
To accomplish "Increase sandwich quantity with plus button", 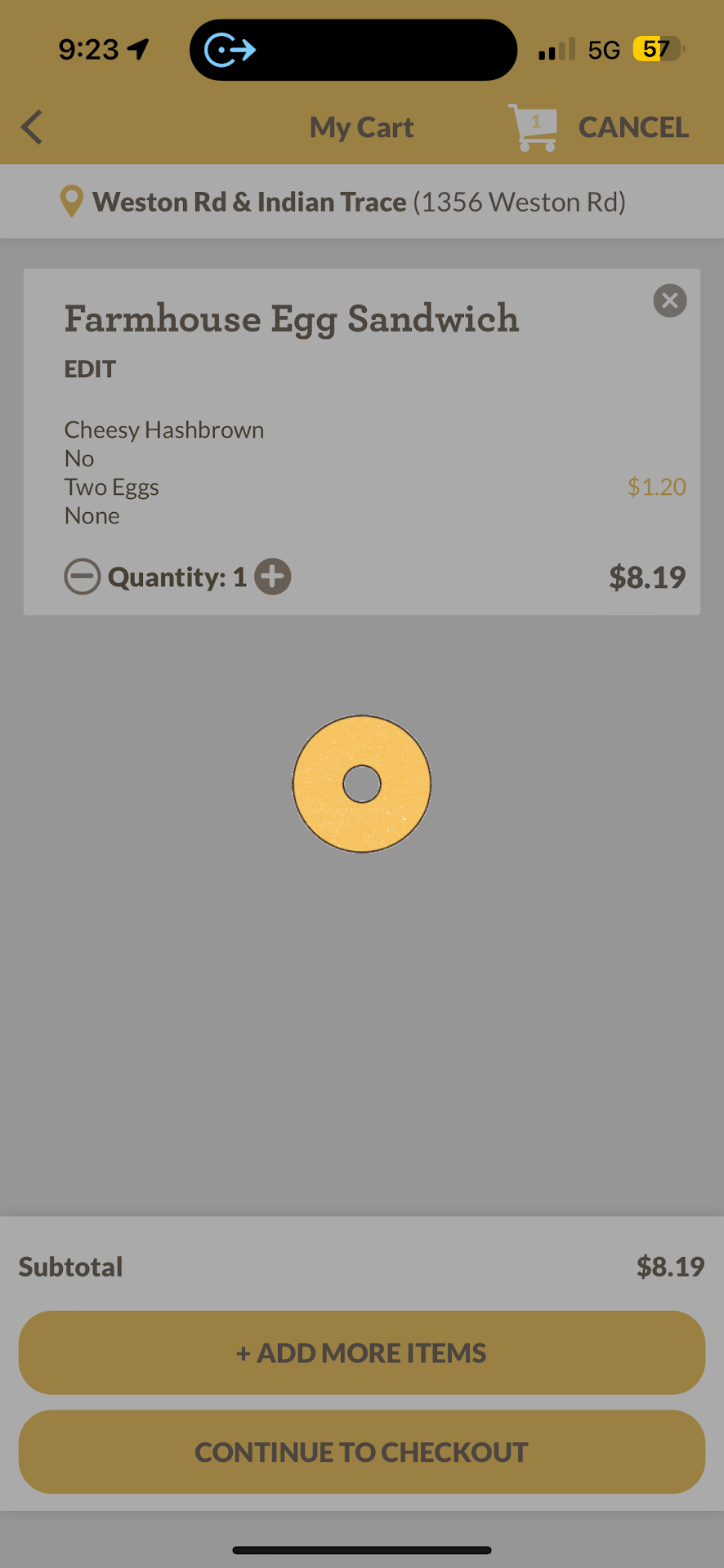I will (273, 577).
